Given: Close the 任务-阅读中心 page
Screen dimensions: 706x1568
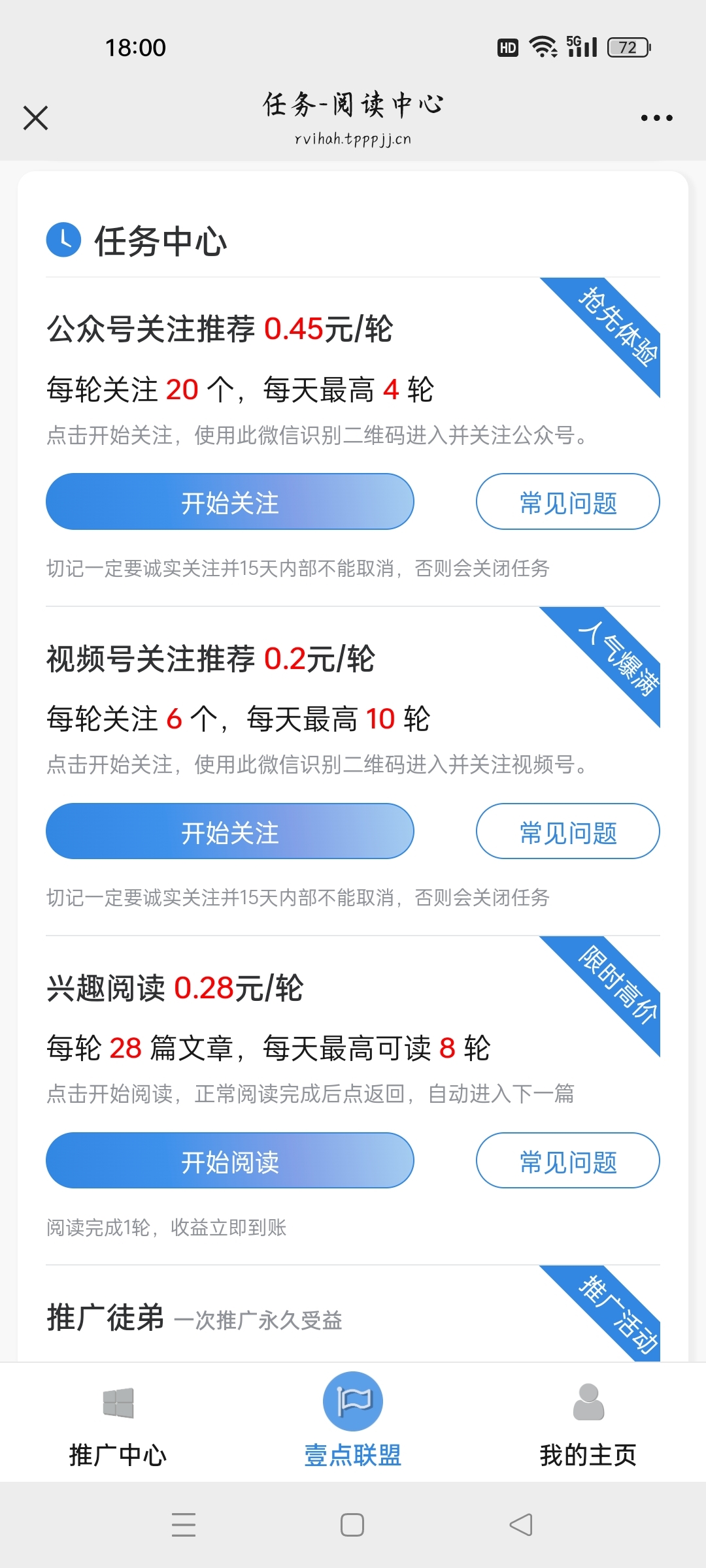Looking at the screenshot, I should [x=35, y=118].
